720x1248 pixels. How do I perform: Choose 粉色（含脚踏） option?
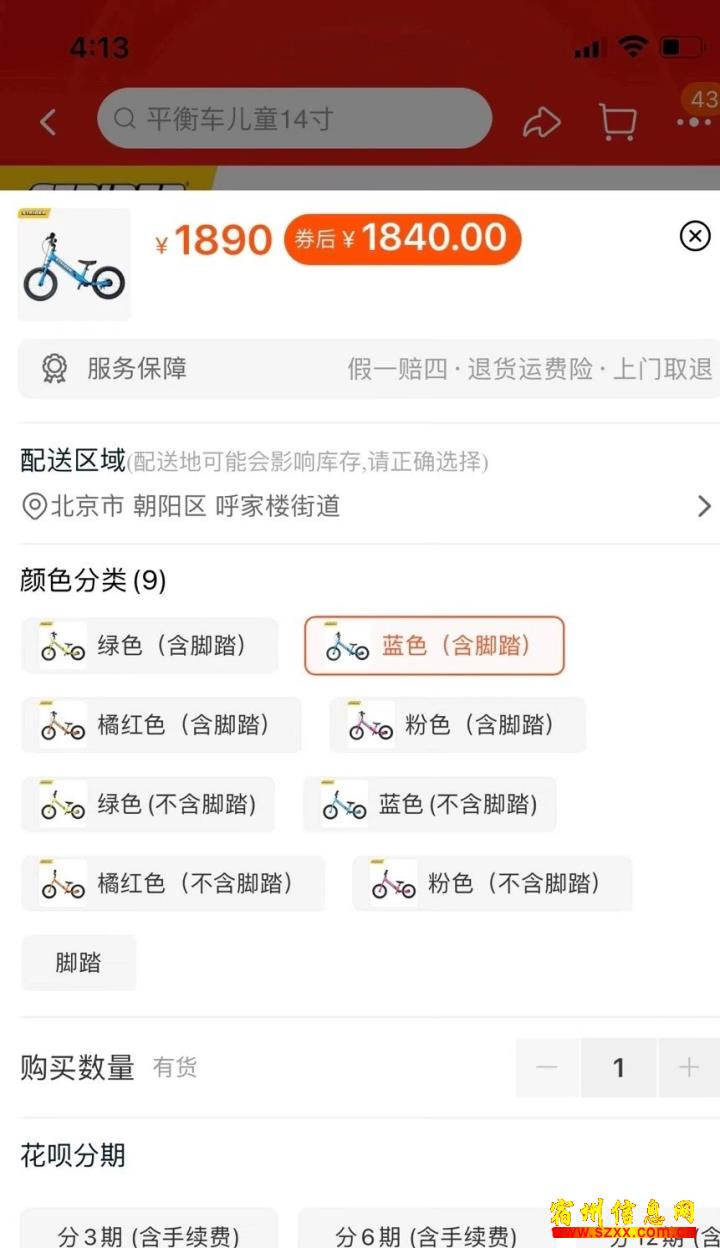(x=458, y=725)
